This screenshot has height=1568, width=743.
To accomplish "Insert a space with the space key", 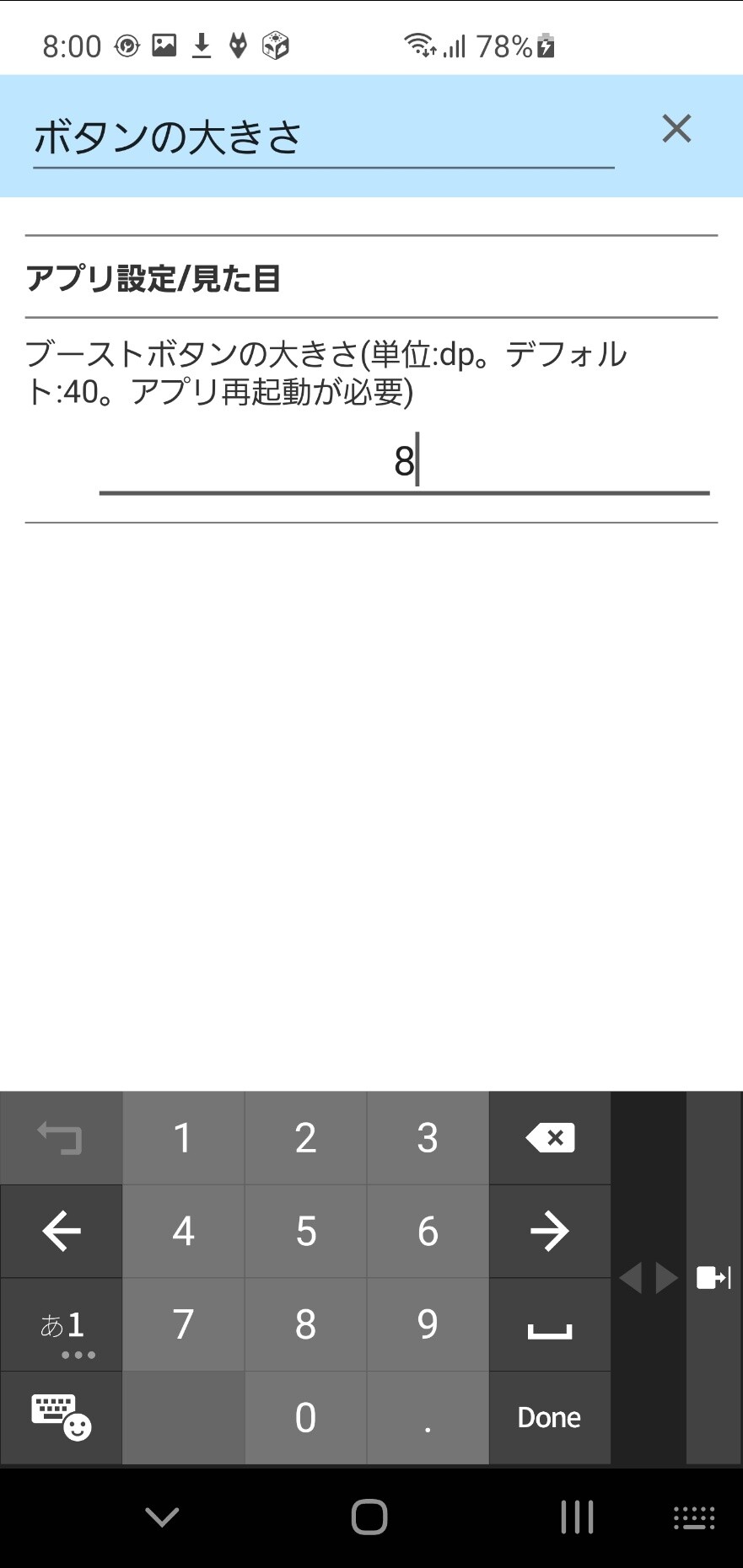I will point(550,1324).
